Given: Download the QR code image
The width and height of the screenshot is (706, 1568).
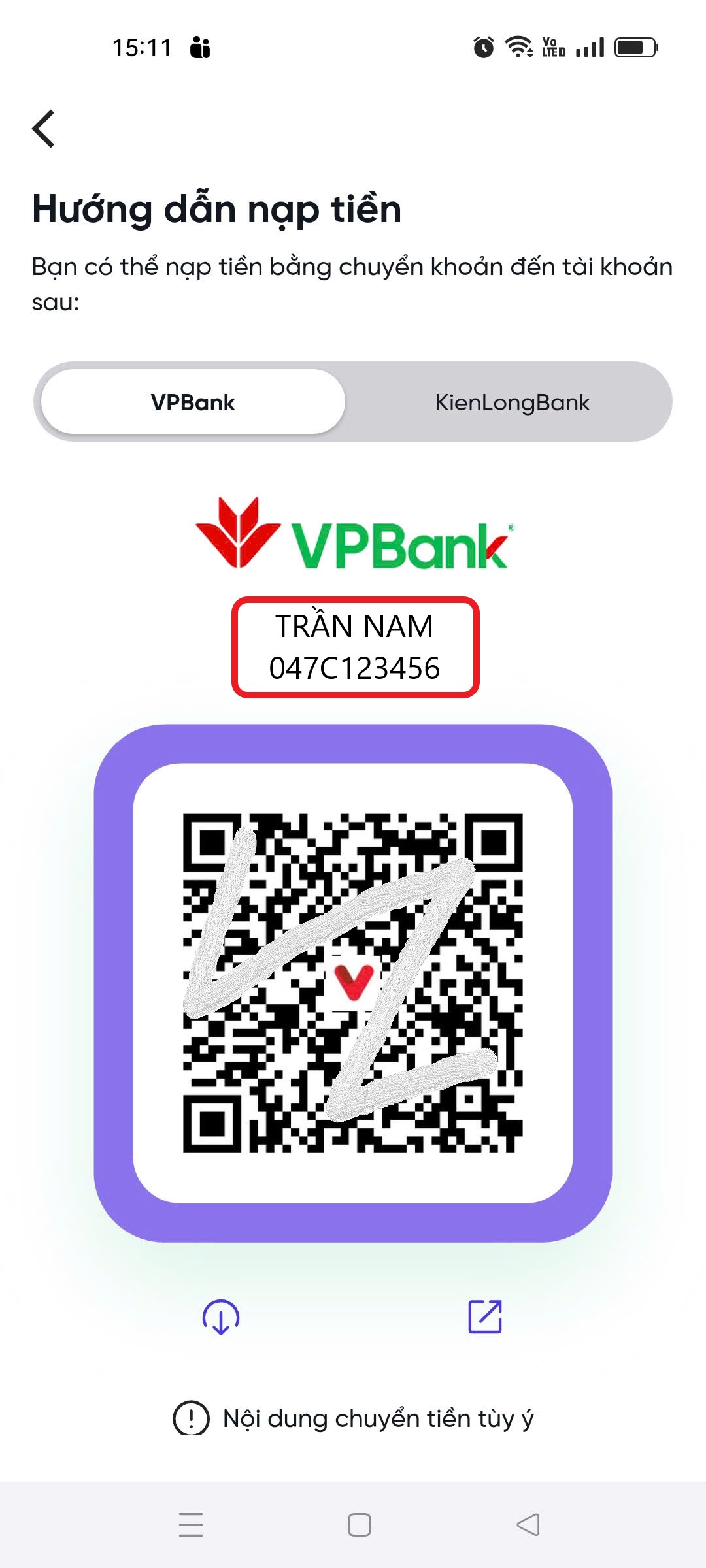Looking at the screenshot, I should point(221,1316).
